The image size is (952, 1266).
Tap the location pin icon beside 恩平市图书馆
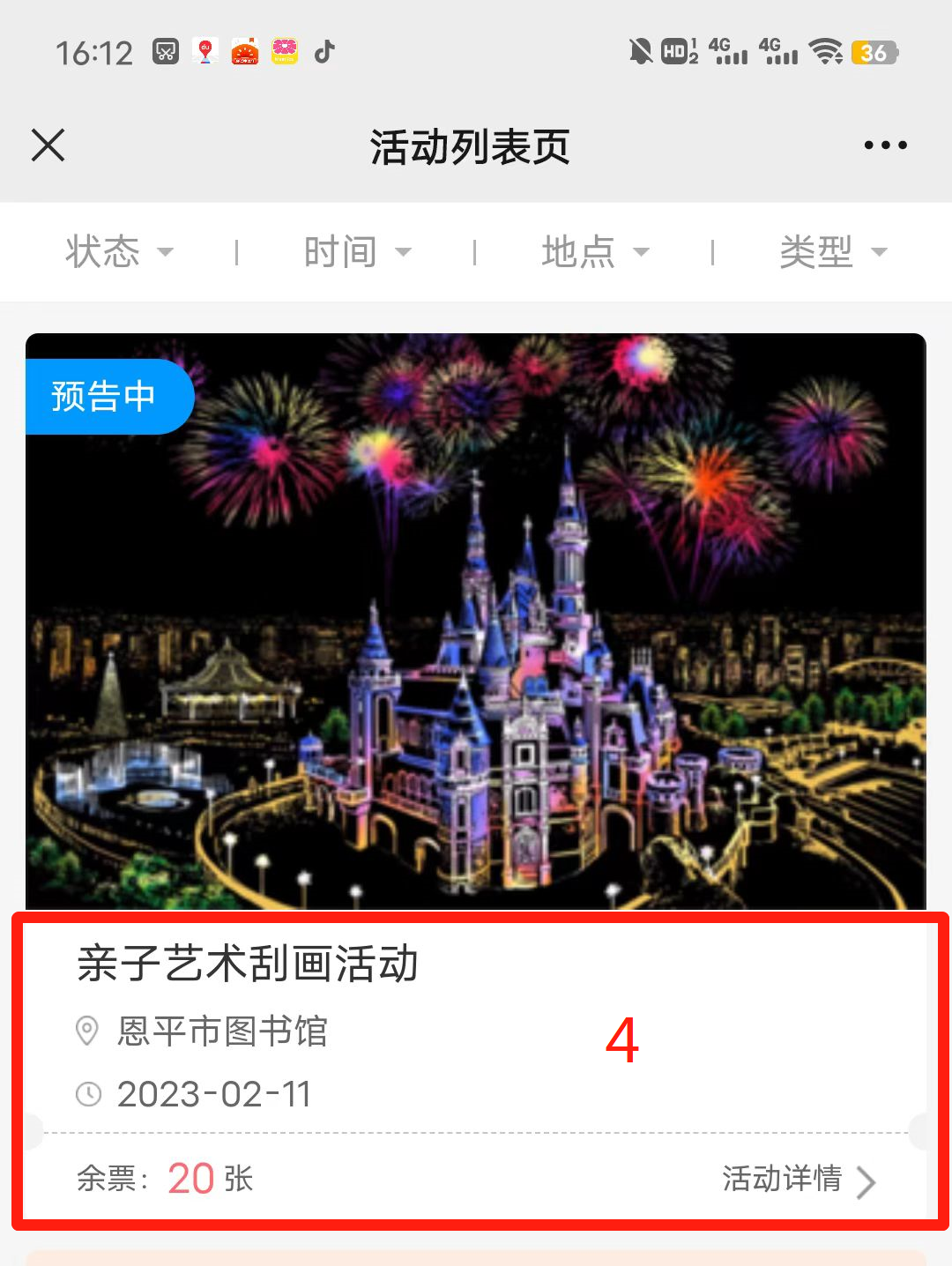click(x=87, y=1032)
